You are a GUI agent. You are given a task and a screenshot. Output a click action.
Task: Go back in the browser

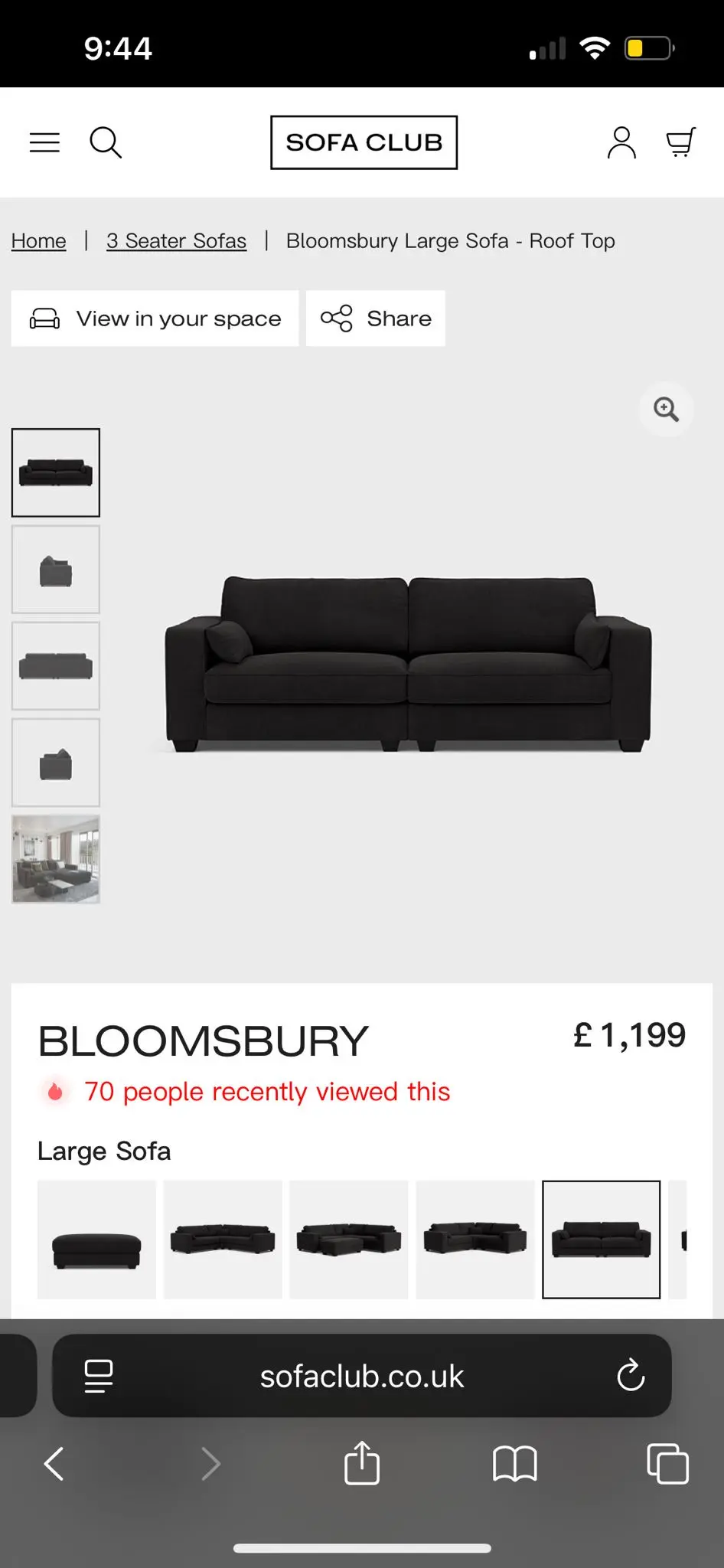click(54, 1464)
